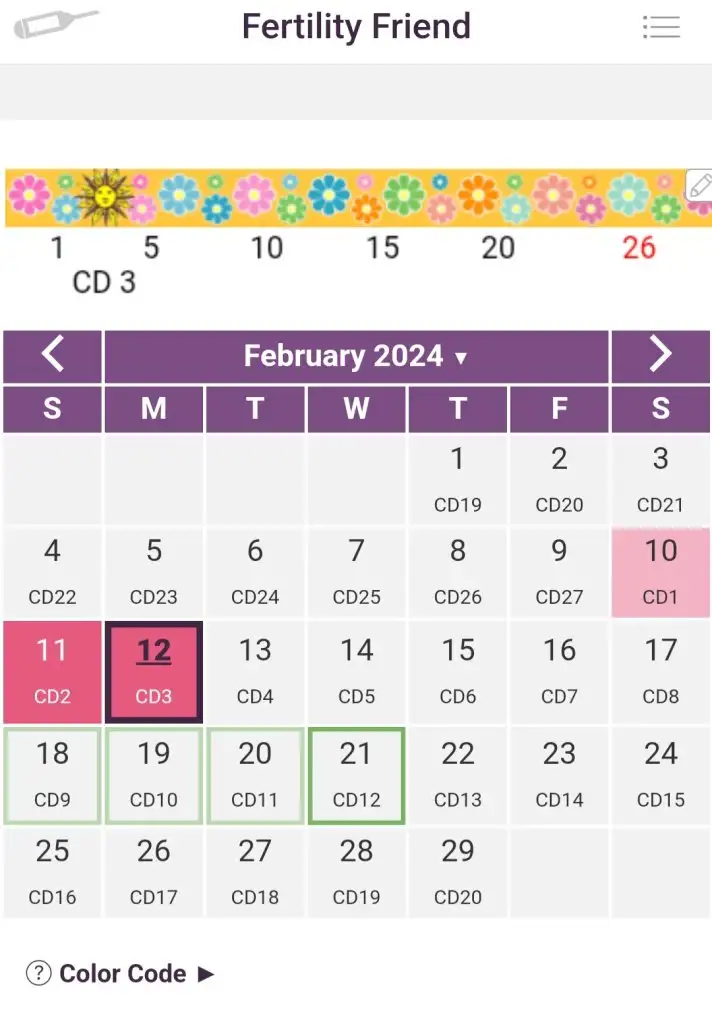
Task: Open the February 2024 month picker
Action: click(356, 356)
